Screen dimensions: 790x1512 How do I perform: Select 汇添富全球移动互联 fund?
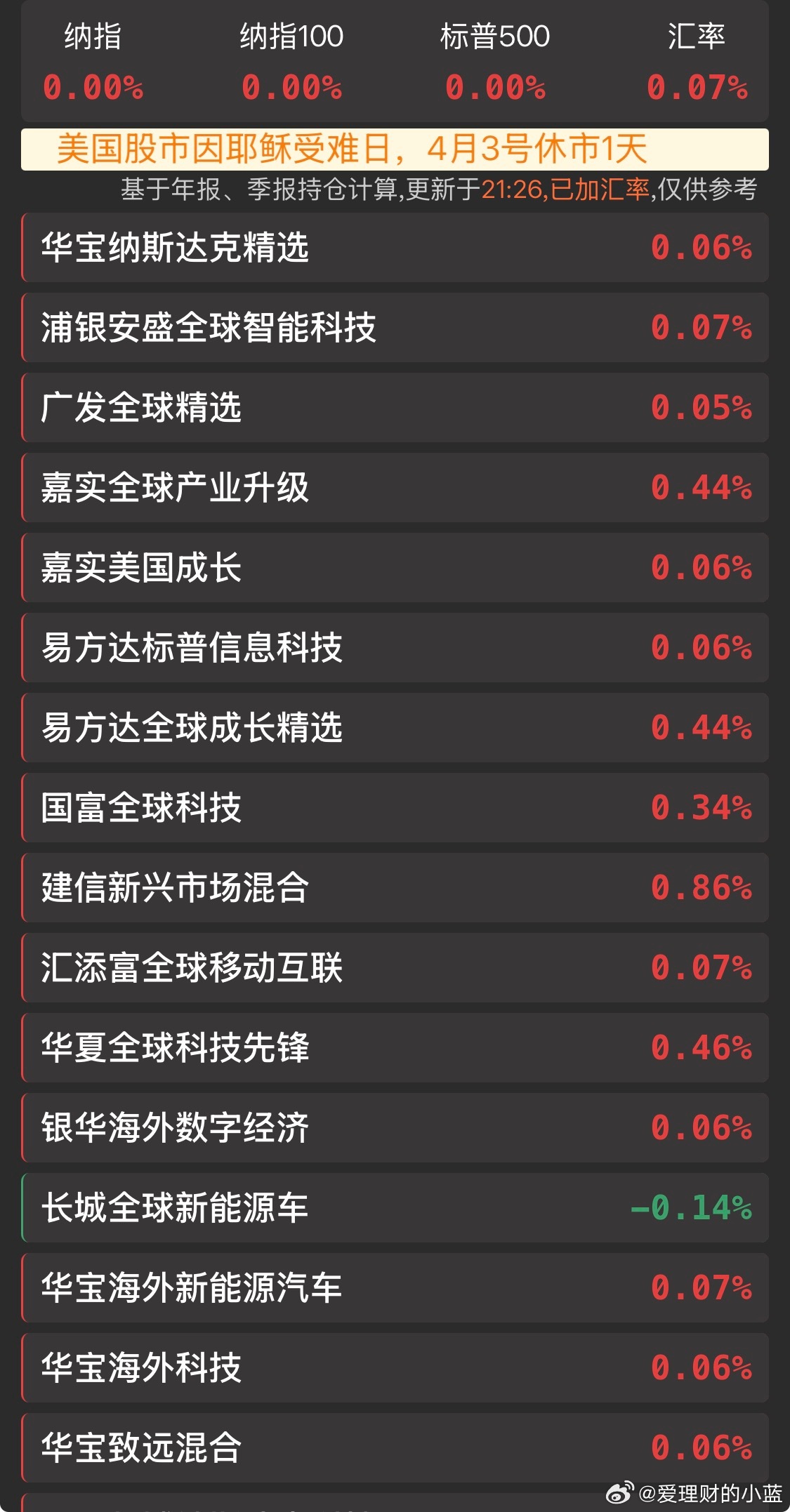395,969
